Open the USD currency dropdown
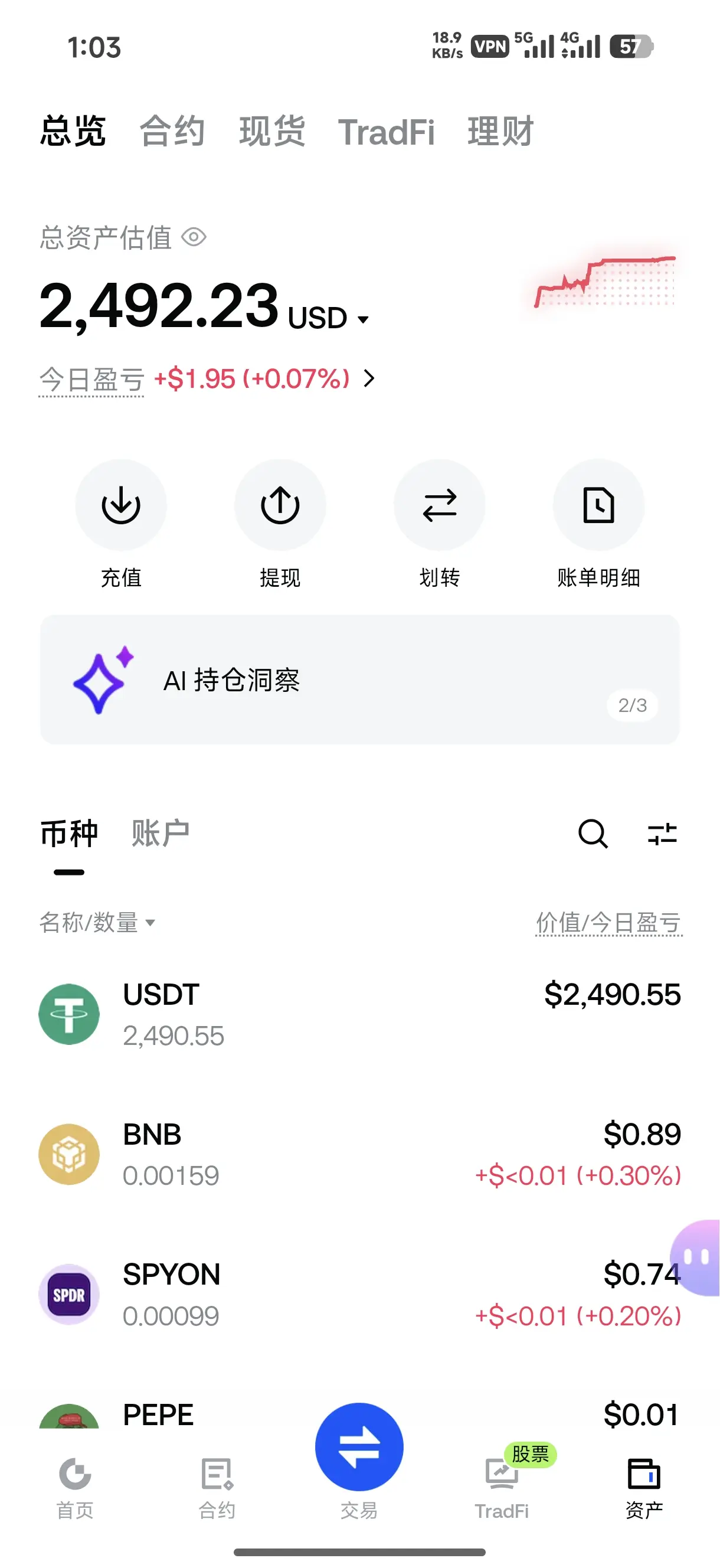The height and width of the screenshot is (1568, 720). point(329,318)
